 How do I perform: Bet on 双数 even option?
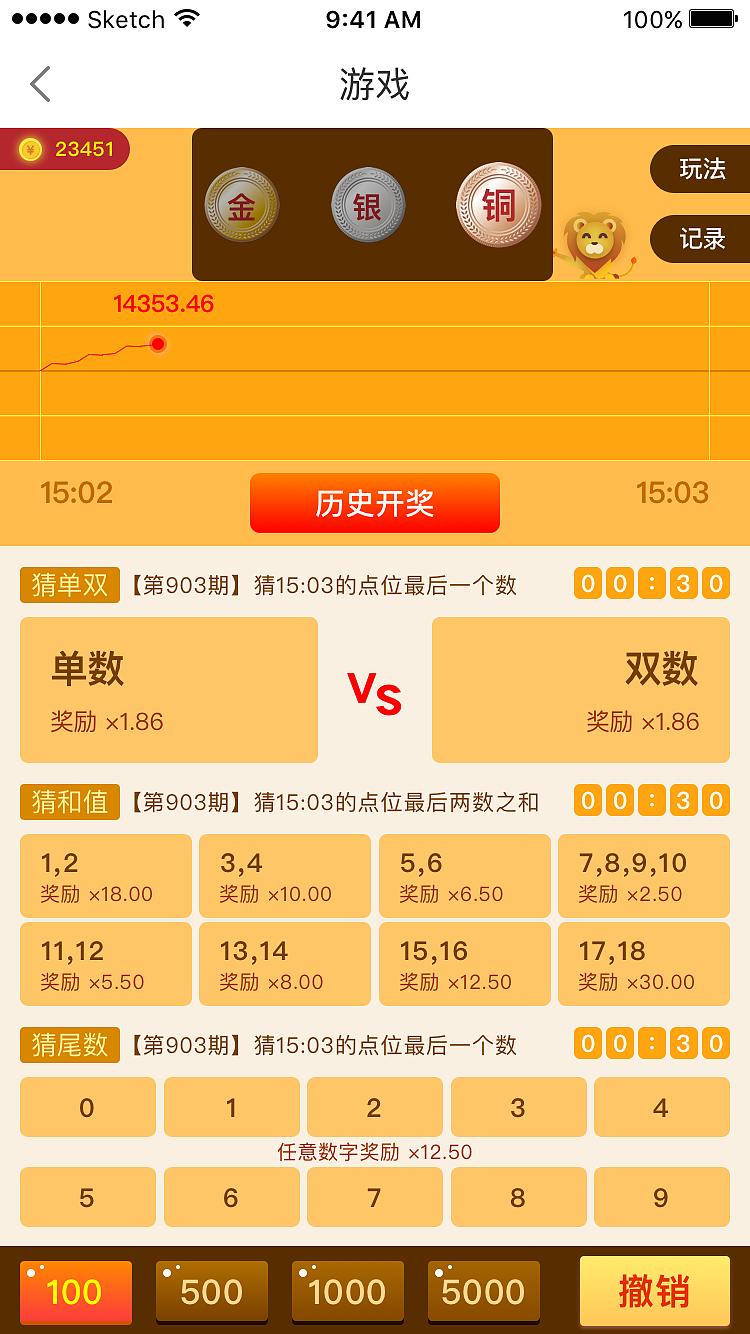(x=580, y=690)
